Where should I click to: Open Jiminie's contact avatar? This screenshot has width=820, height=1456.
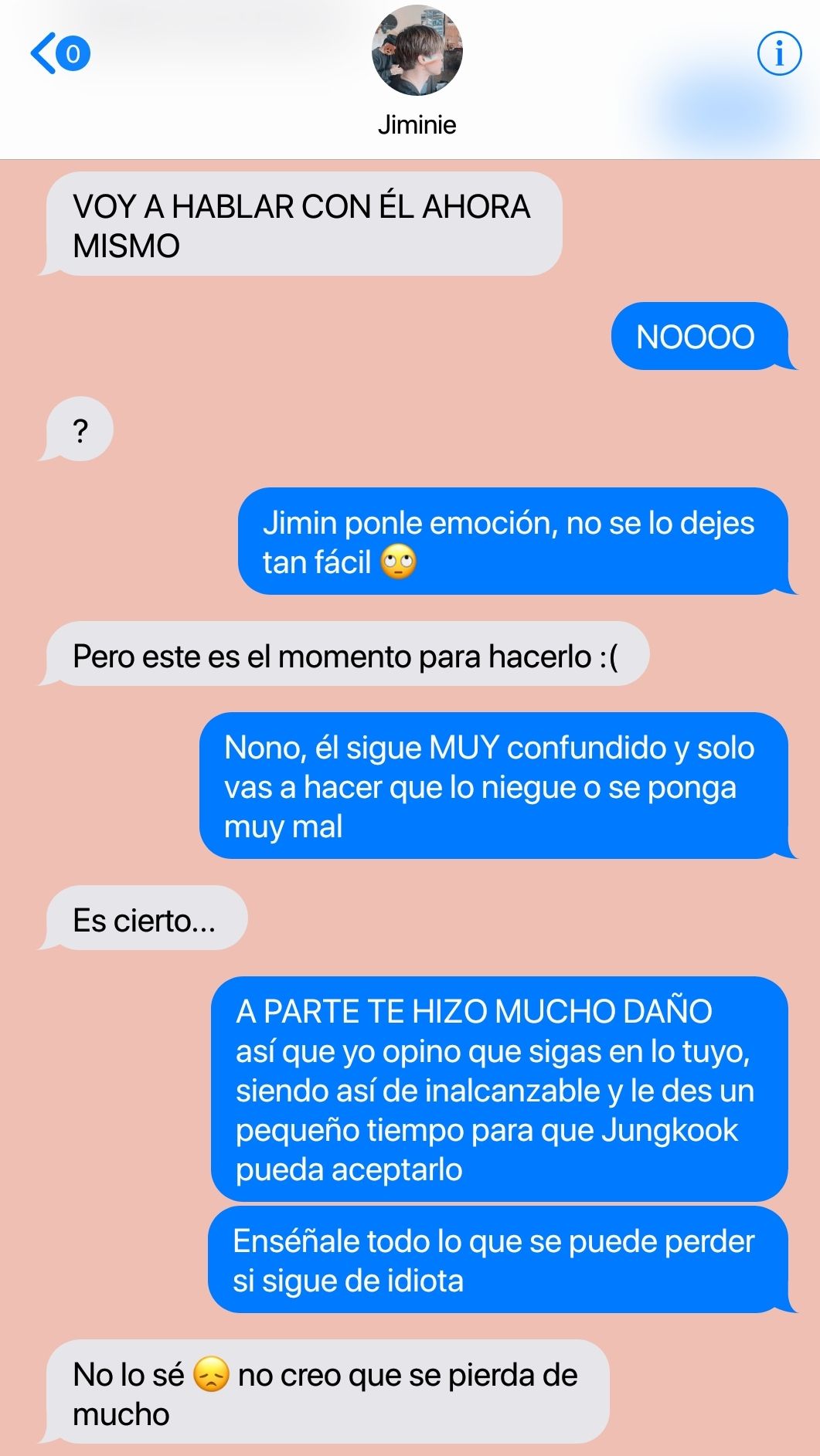tap(417, 51)
